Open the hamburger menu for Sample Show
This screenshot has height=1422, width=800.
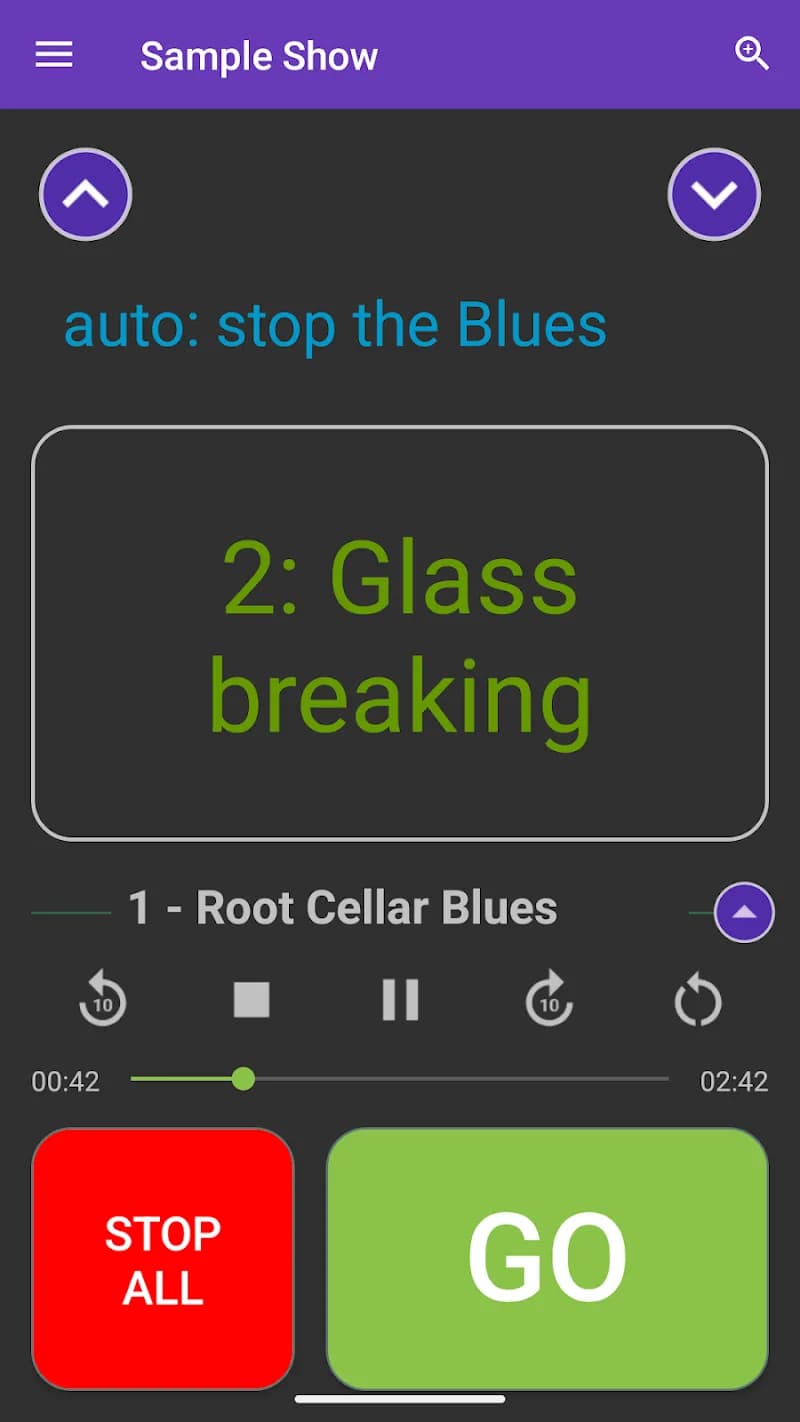[53, 55]
